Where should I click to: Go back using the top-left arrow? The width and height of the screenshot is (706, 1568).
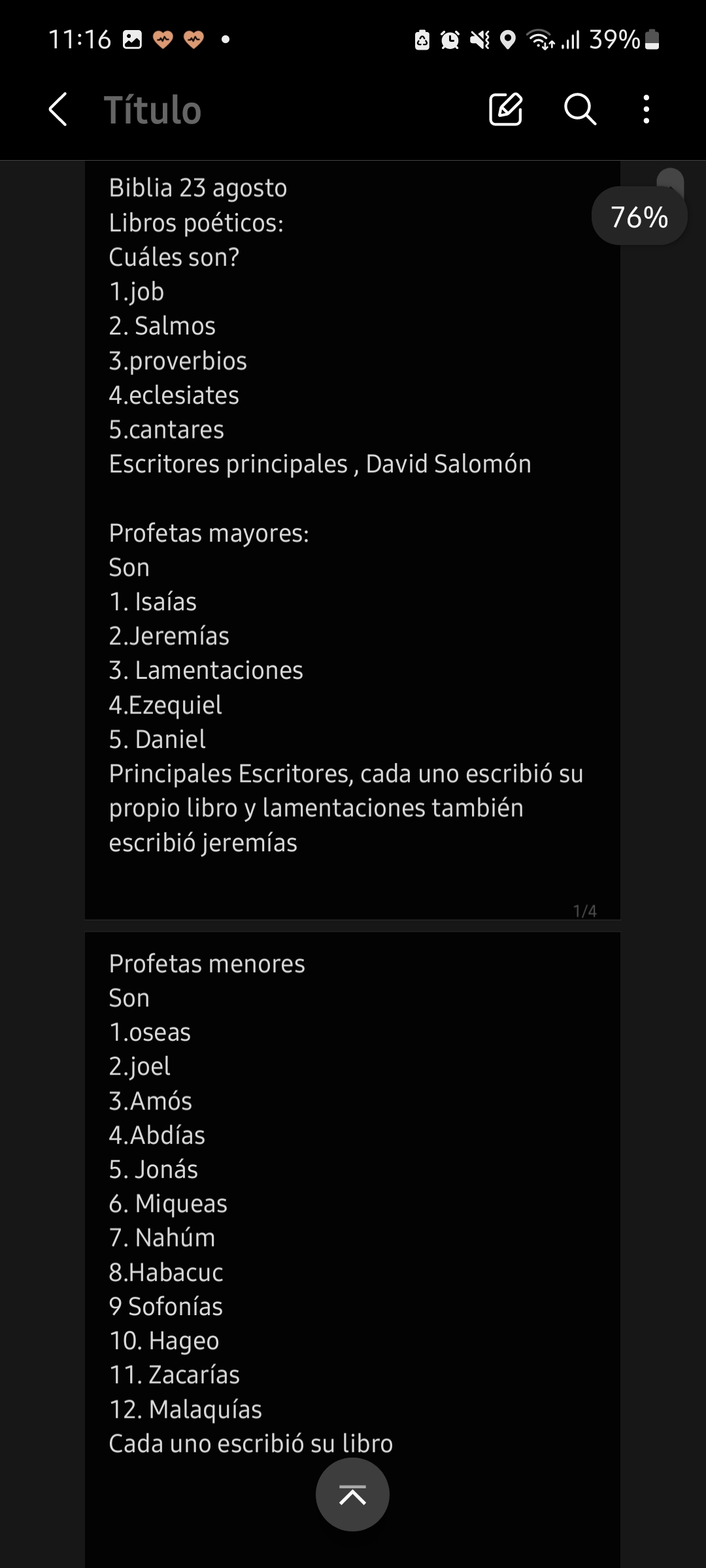58,109
